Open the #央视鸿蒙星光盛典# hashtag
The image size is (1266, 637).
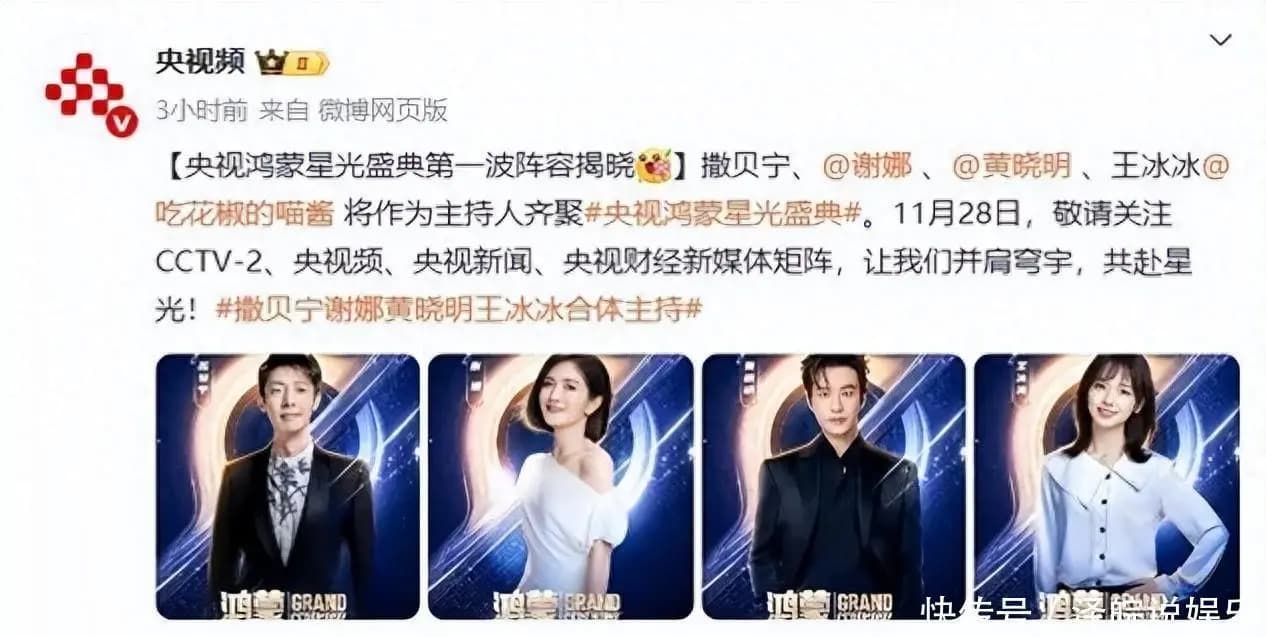click(723, 213)
